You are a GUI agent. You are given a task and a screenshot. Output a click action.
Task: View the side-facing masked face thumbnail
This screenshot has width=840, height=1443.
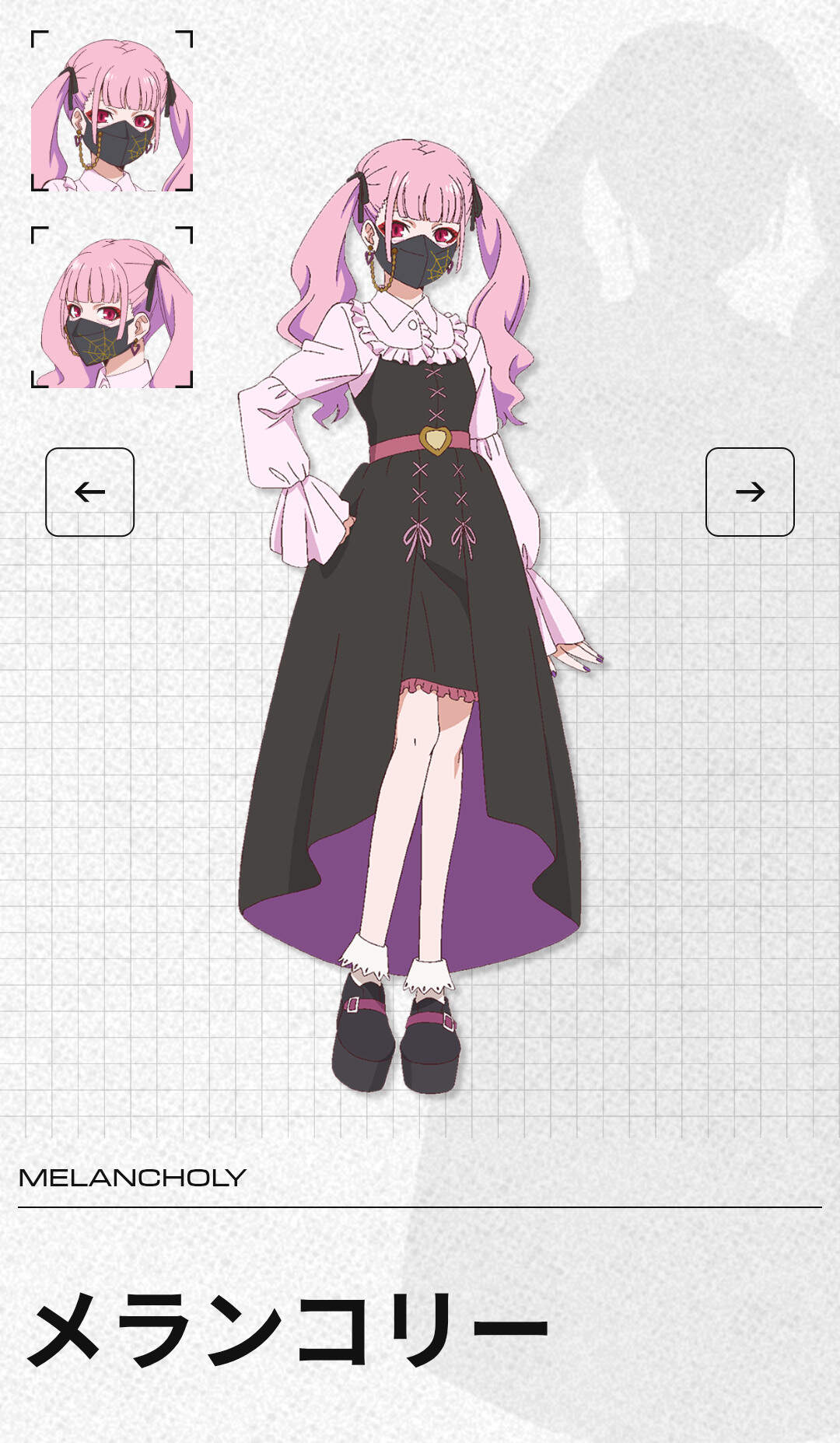111,307
